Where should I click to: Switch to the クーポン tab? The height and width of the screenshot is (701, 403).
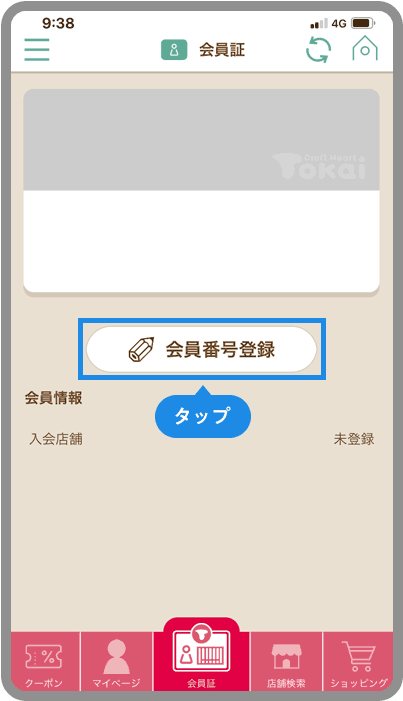point(45,662)
